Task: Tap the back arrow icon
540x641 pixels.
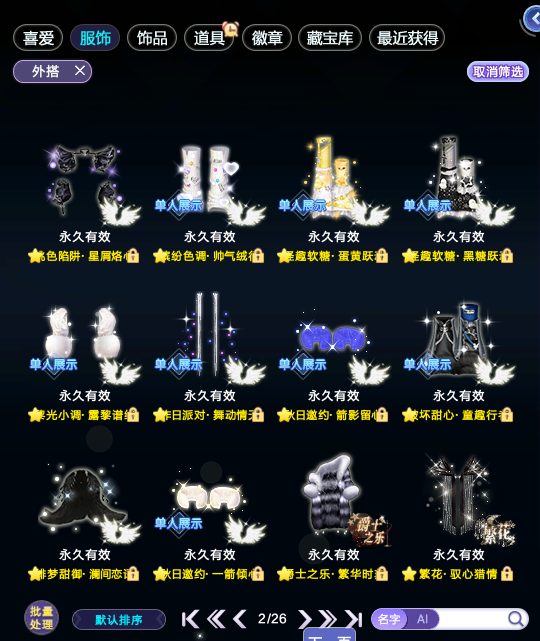Action: 533,18
